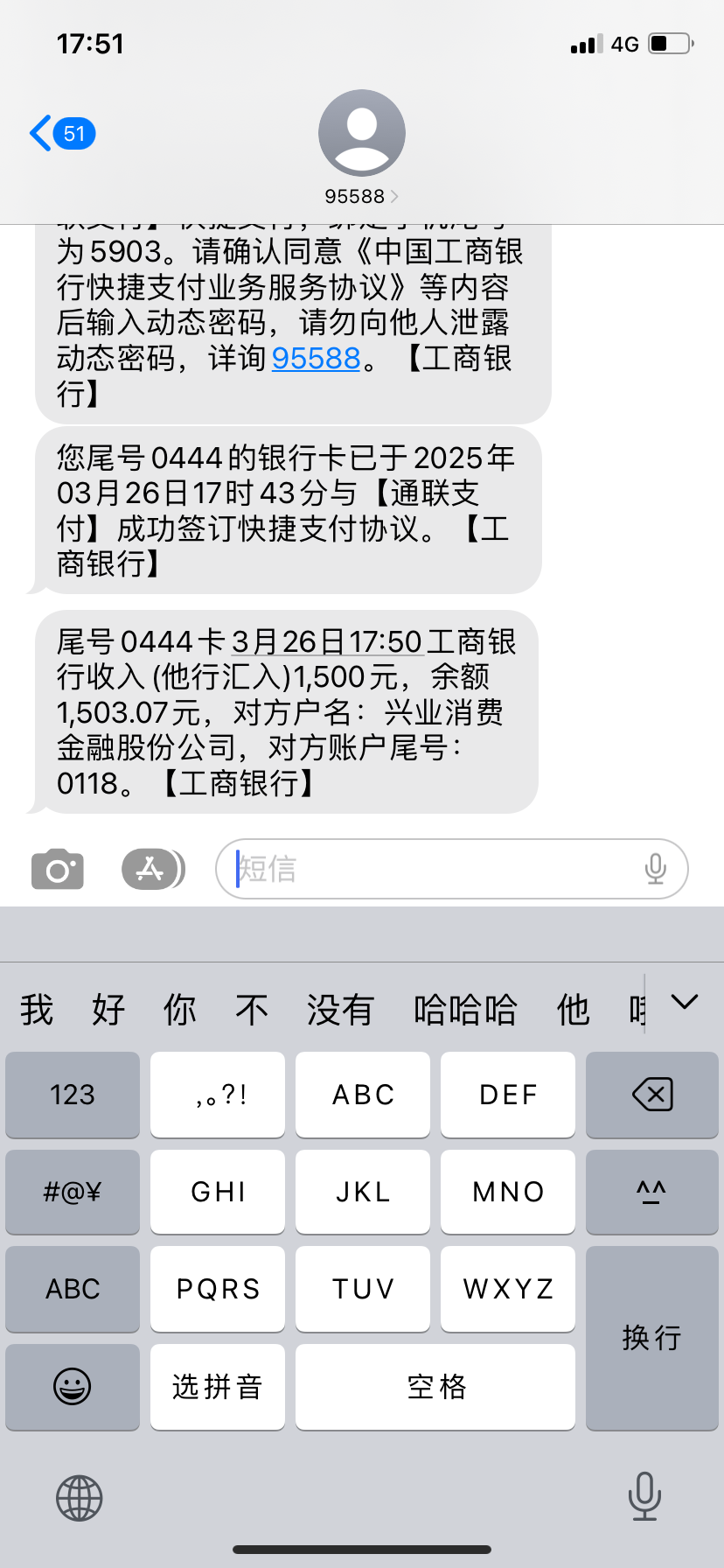724x1568 pixels.
Task: Open the App Store apps drawer
Action: click(x=153, y=869)
